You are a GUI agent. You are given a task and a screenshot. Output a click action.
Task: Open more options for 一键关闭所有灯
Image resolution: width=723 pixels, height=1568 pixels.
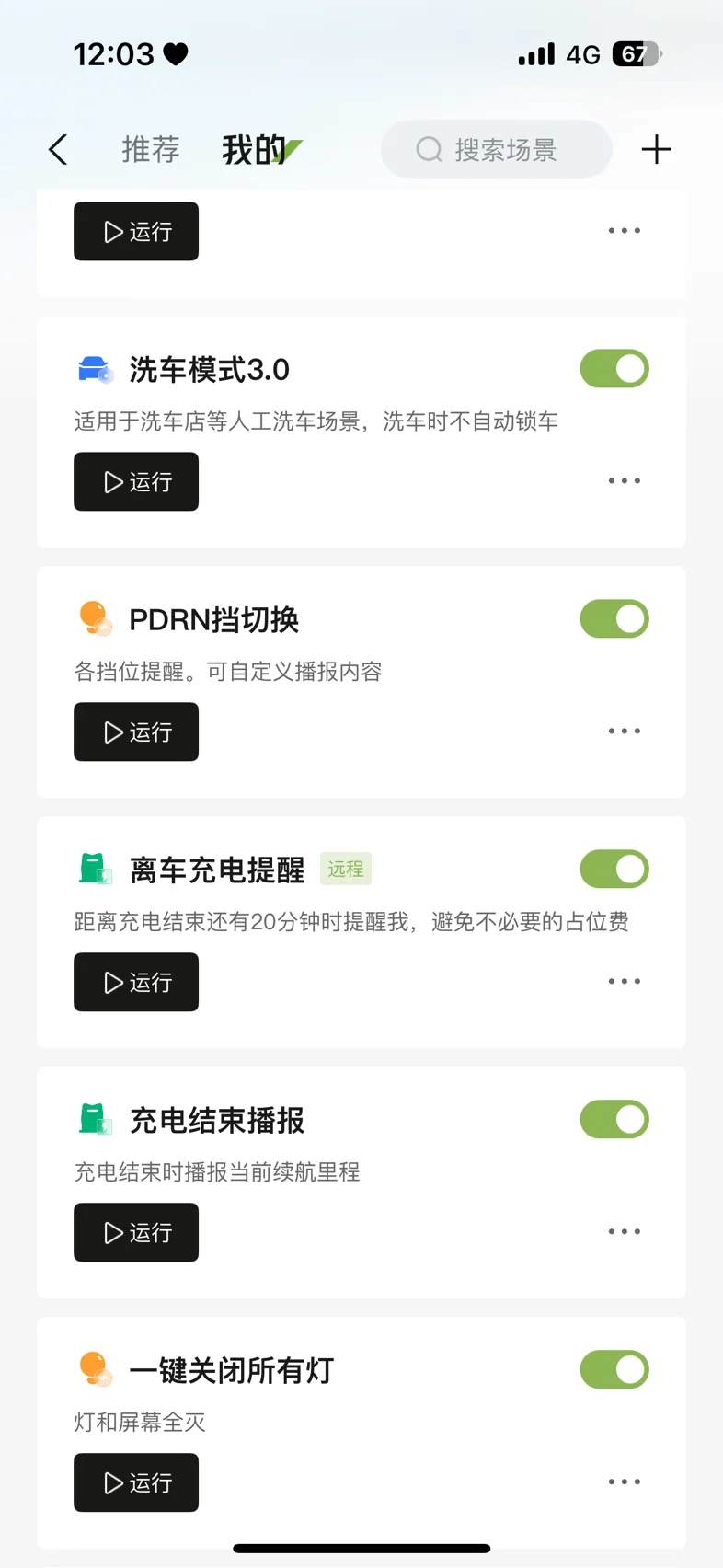coord(624,1482)
